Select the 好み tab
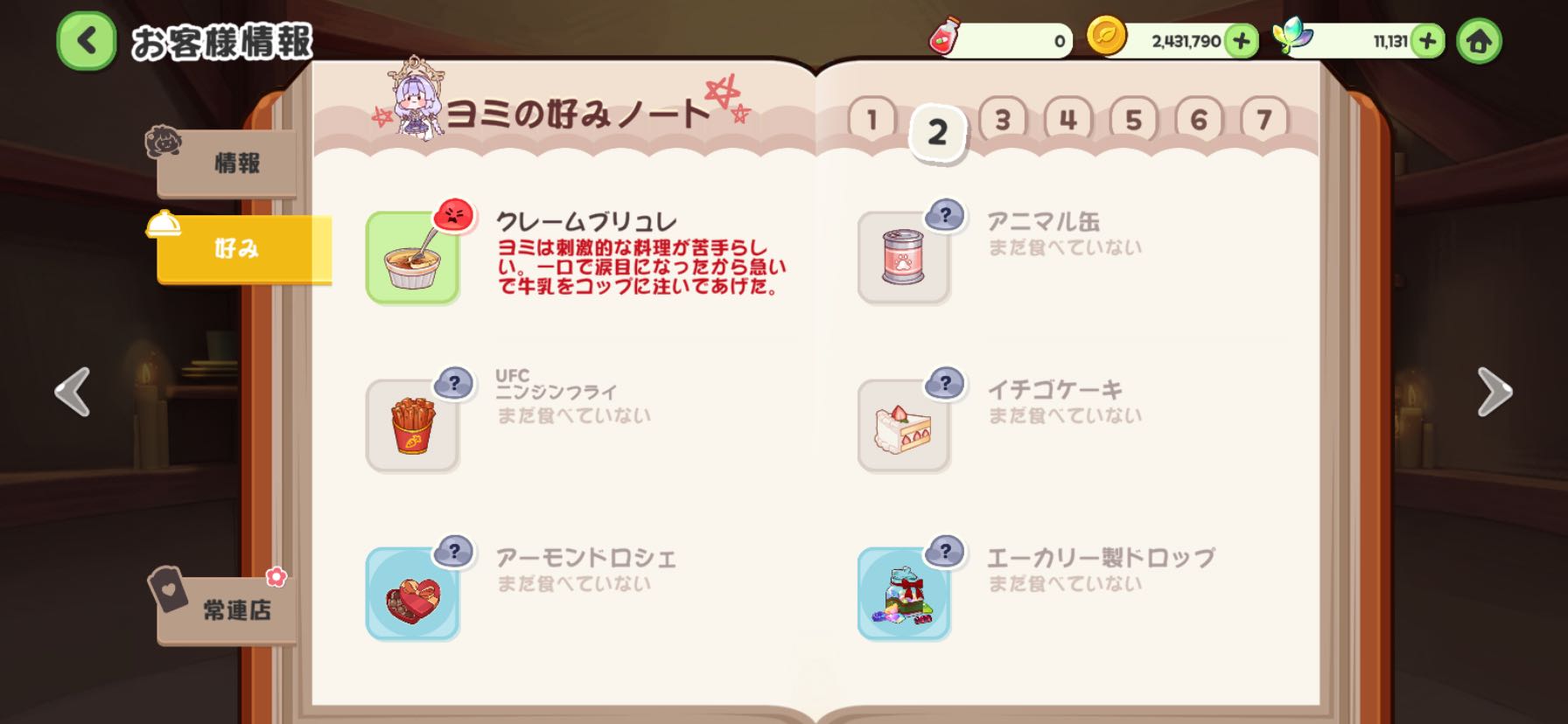Image resolution: width=1568 pixels, height=724 pixels. (x=238, y=249)
